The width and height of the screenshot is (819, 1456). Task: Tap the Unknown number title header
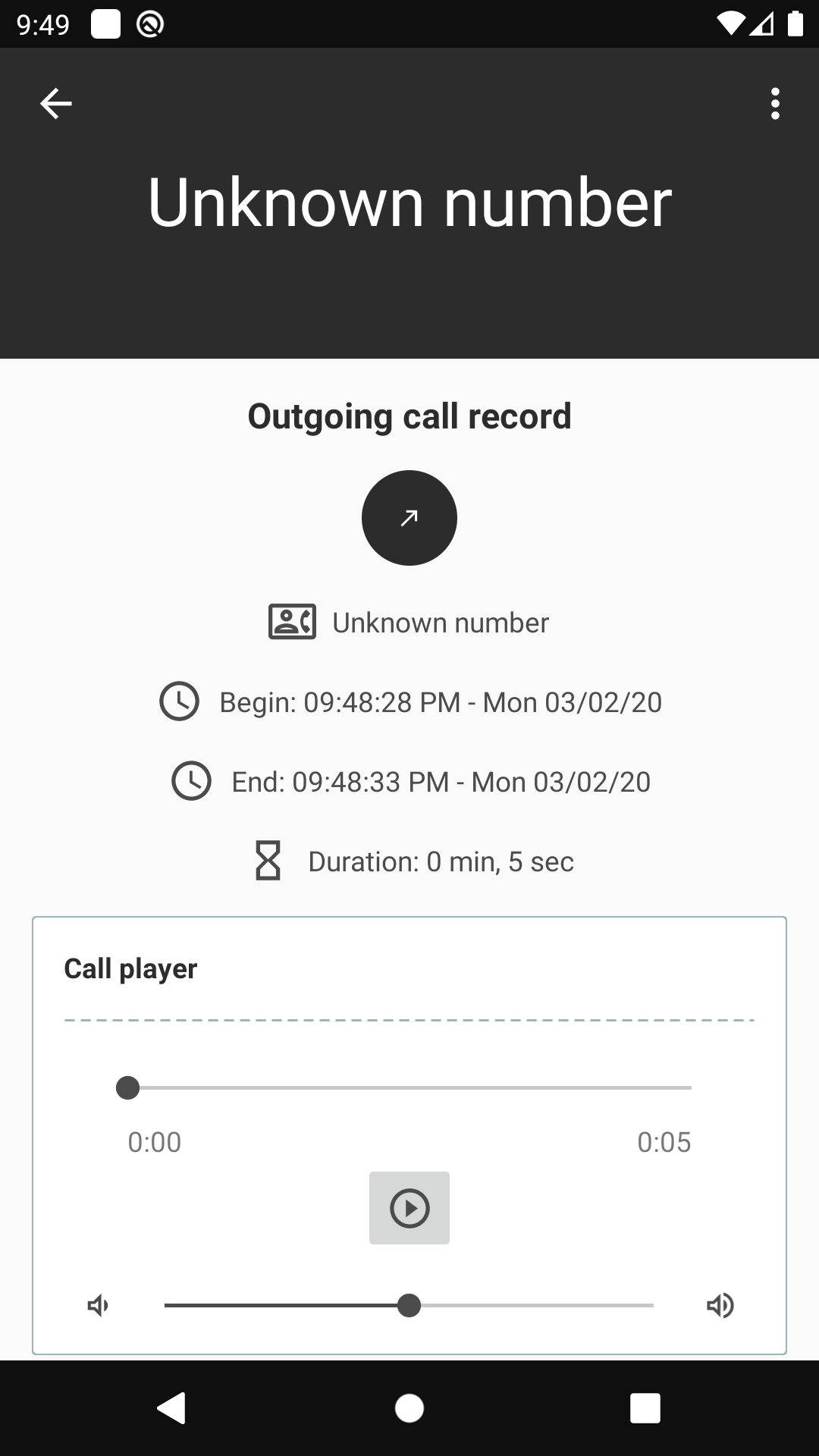pyautogui.click(x=409, y=199)
